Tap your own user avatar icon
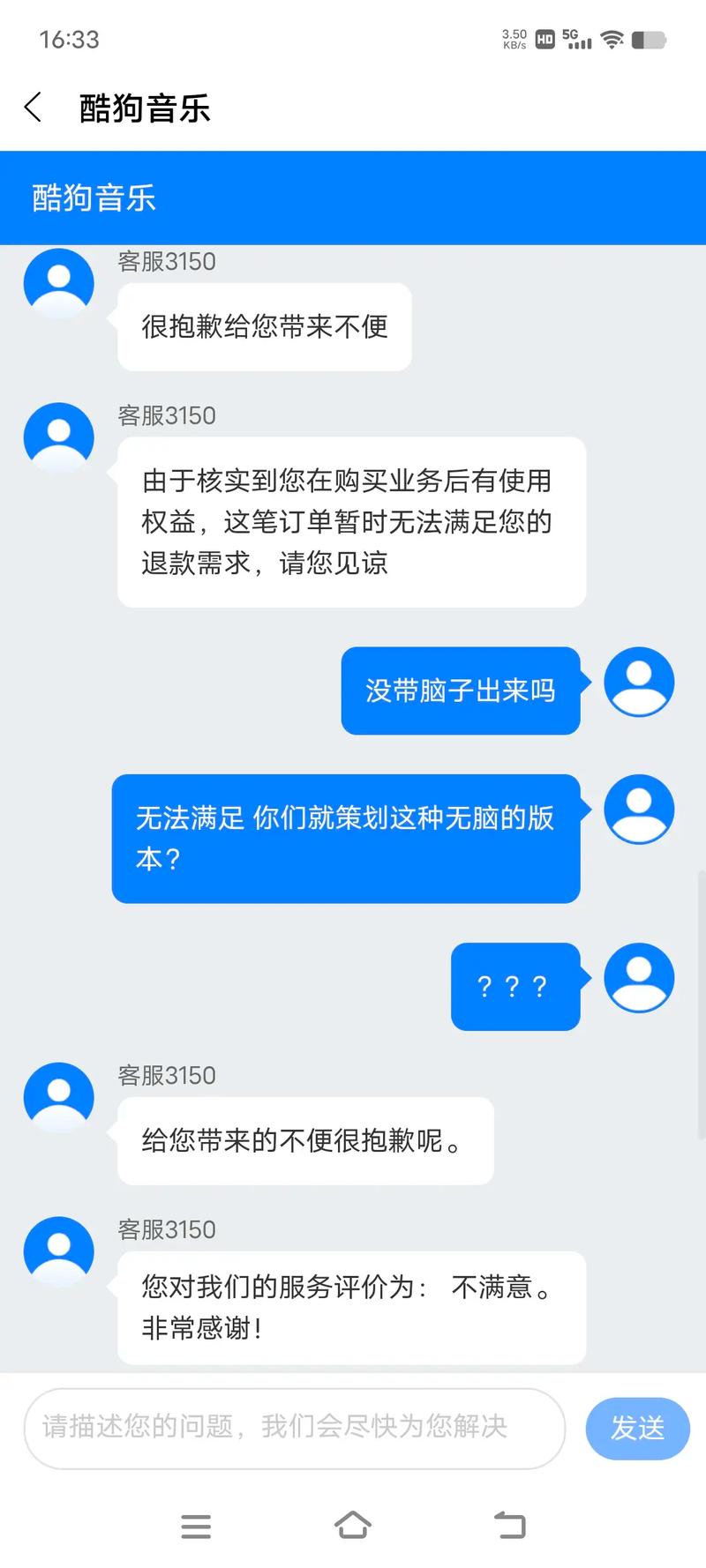 [639, 682]
